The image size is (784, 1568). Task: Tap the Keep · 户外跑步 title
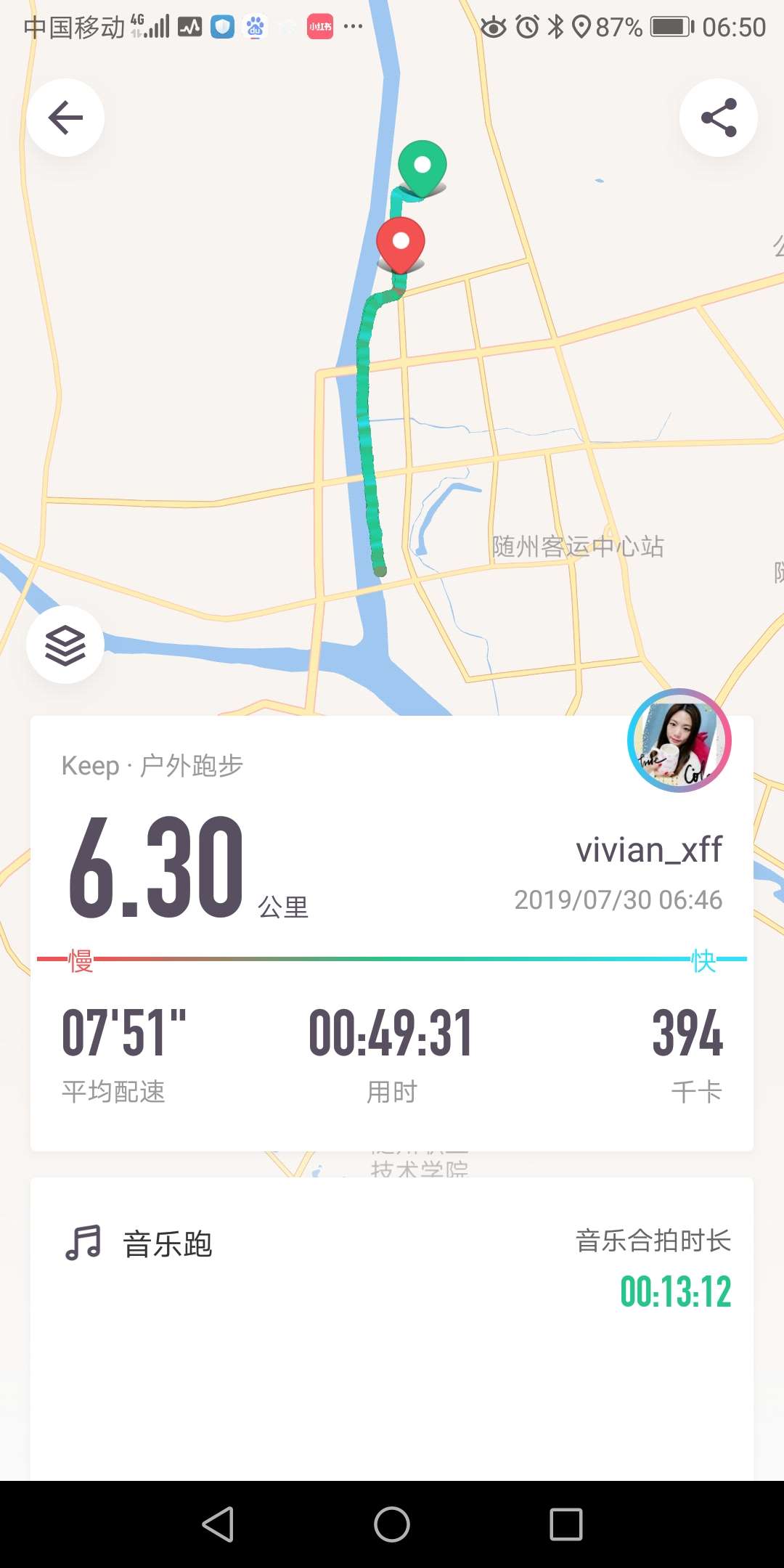click(152, 764)
